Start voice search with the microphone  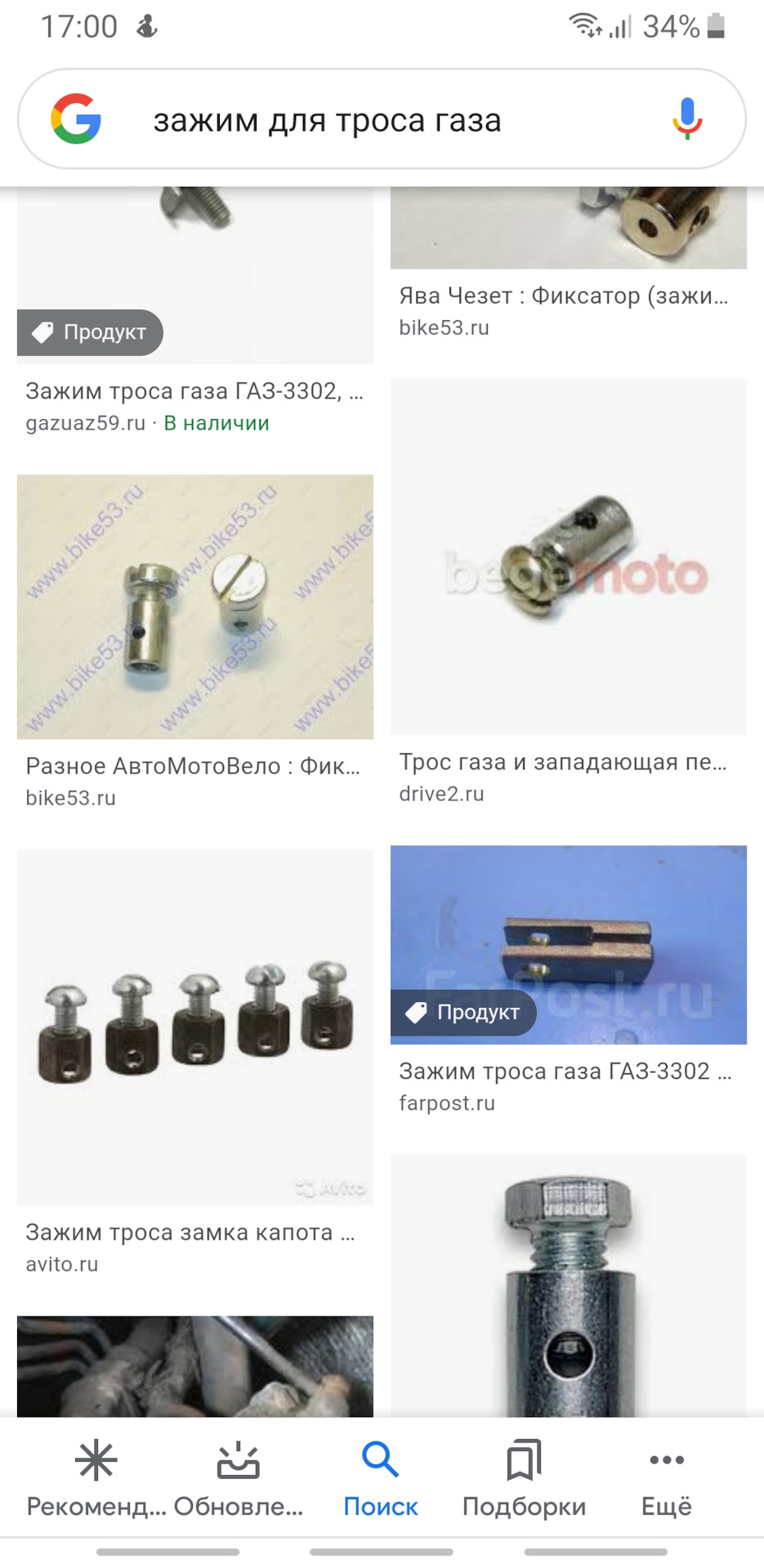click(687, 119)
